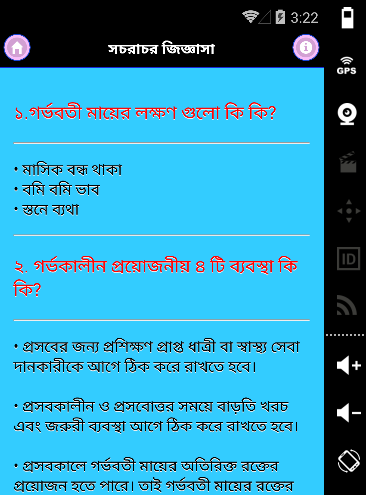This screenshot has width=366, height=495.
Task: Go to the app home screen
Action: (17, 48)
